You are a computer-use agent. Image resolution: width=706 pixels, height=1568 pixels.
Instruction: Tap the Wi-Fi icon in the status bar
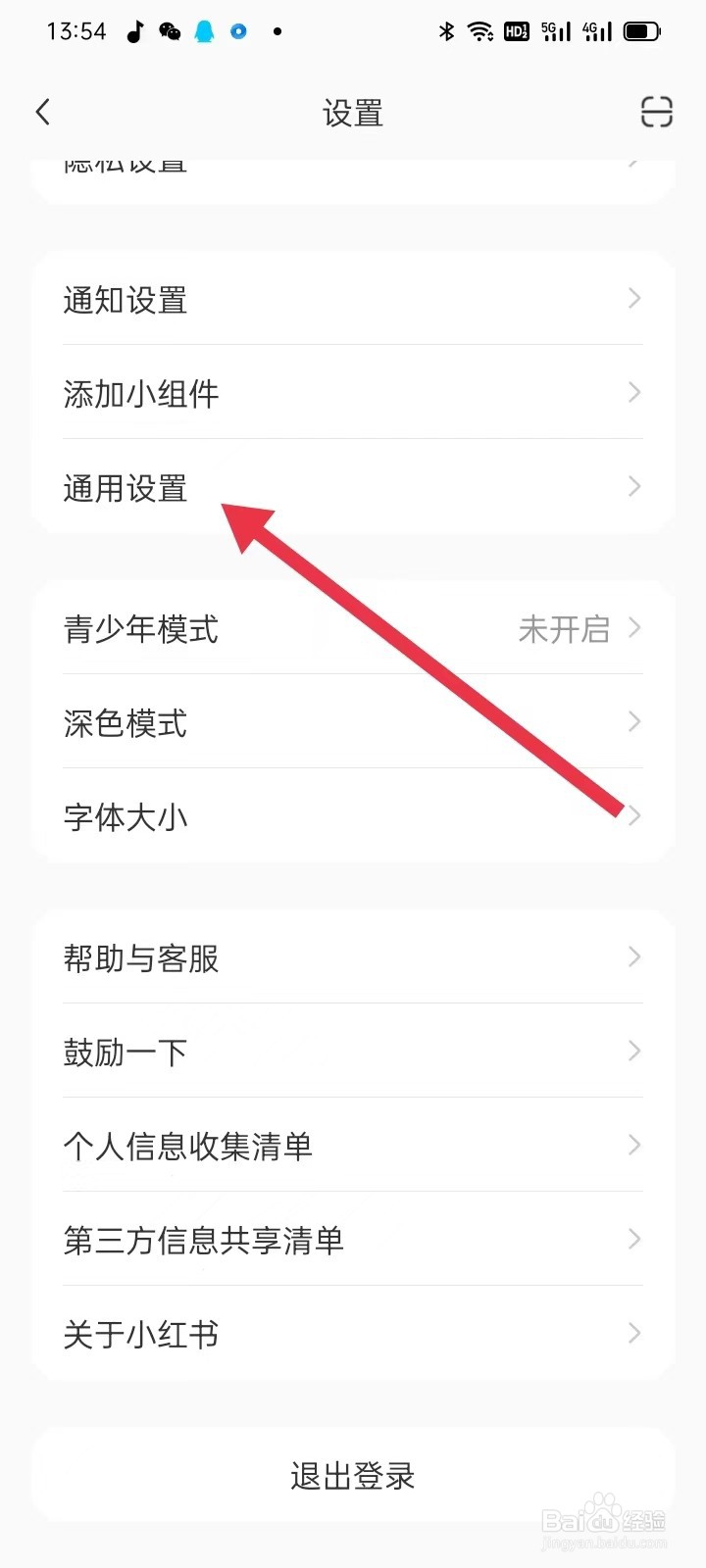coord(479,31)
